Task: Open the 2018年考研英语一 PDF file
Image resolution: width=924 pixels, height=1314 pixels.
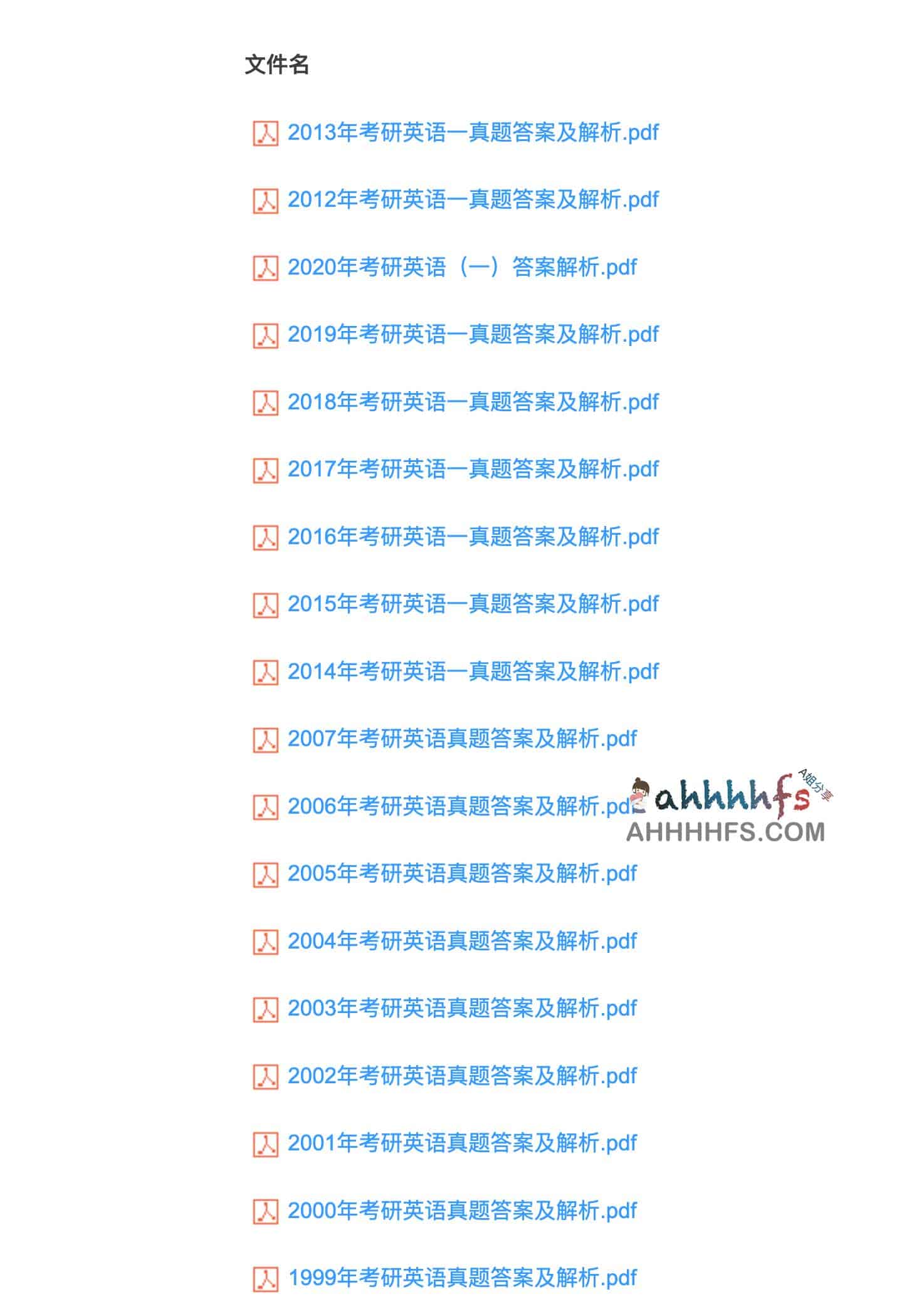Action: click(473, 402)
